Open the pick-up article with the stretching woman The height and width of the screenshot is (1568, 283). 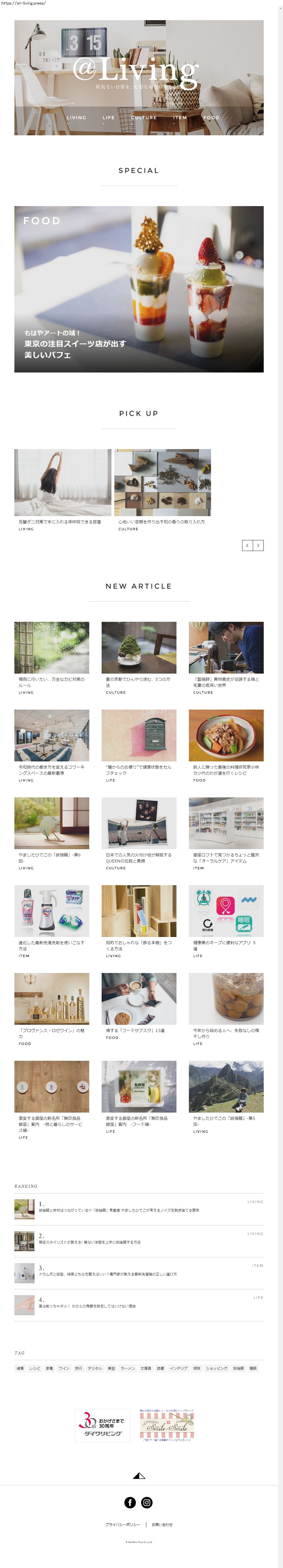[63, 483]
